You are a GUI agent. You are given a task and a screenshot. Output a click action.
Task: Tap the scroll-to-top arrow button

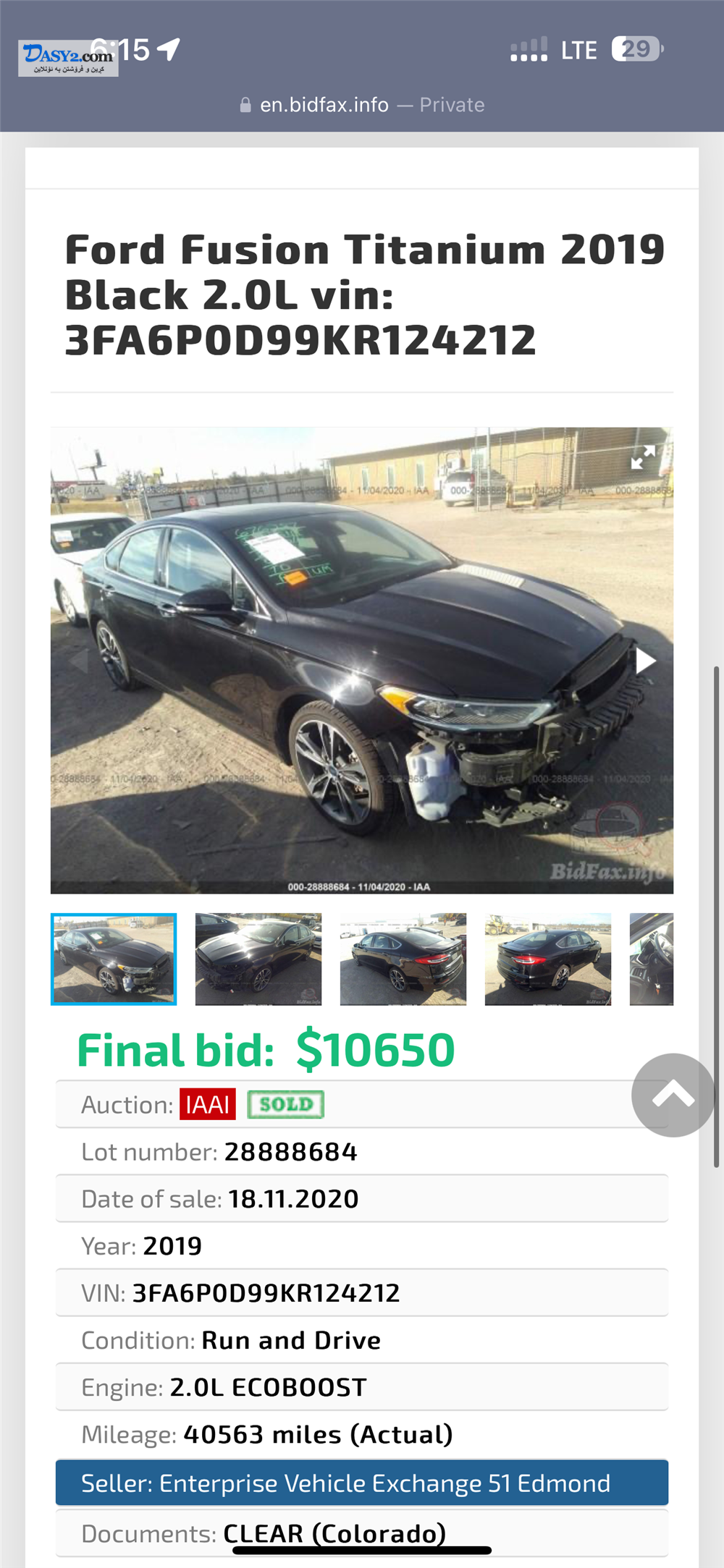pyautogui.click(x=673, y=1095)
